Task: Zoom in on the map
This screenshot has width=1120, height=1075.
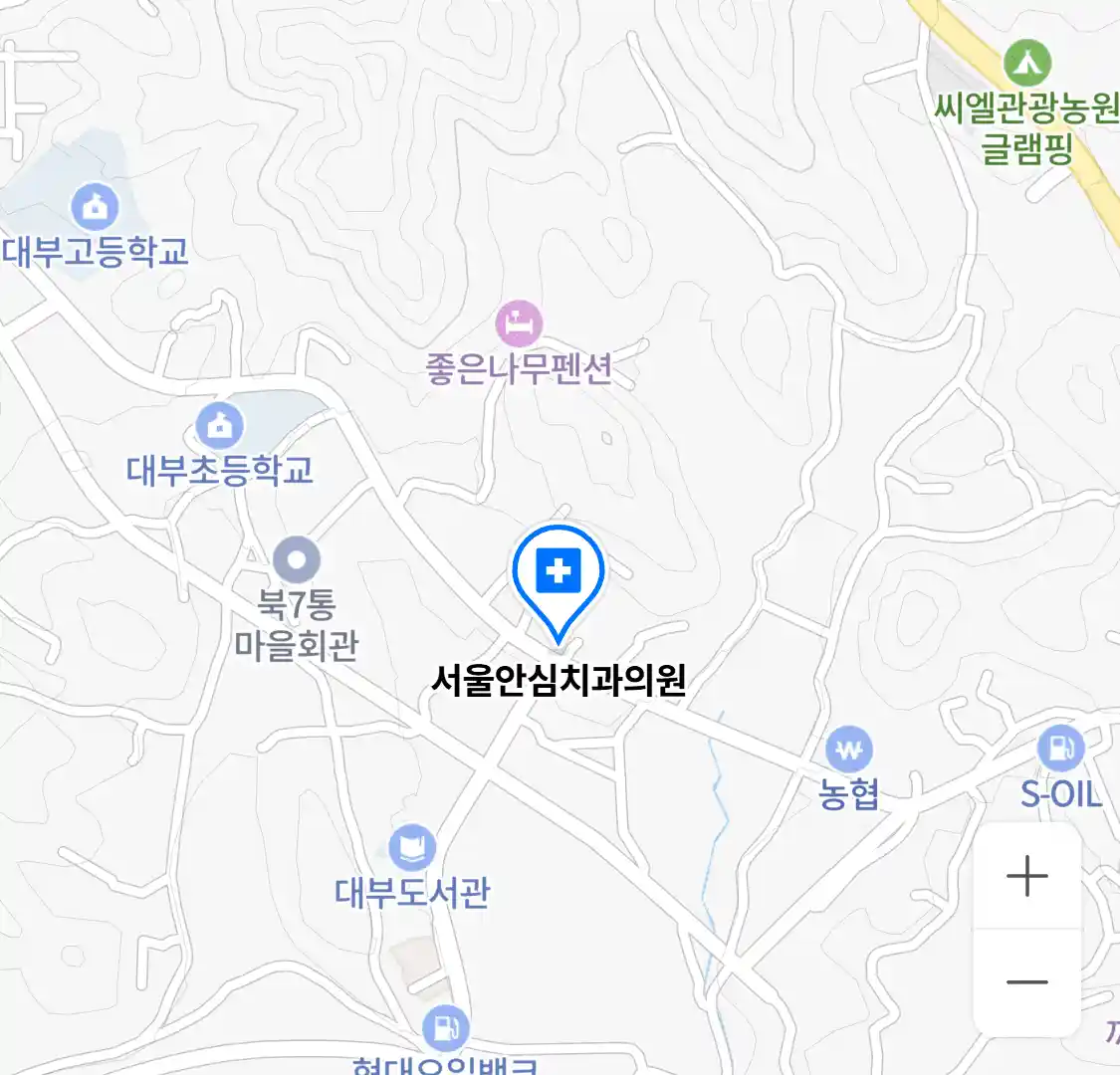Action: point(1026,877)
